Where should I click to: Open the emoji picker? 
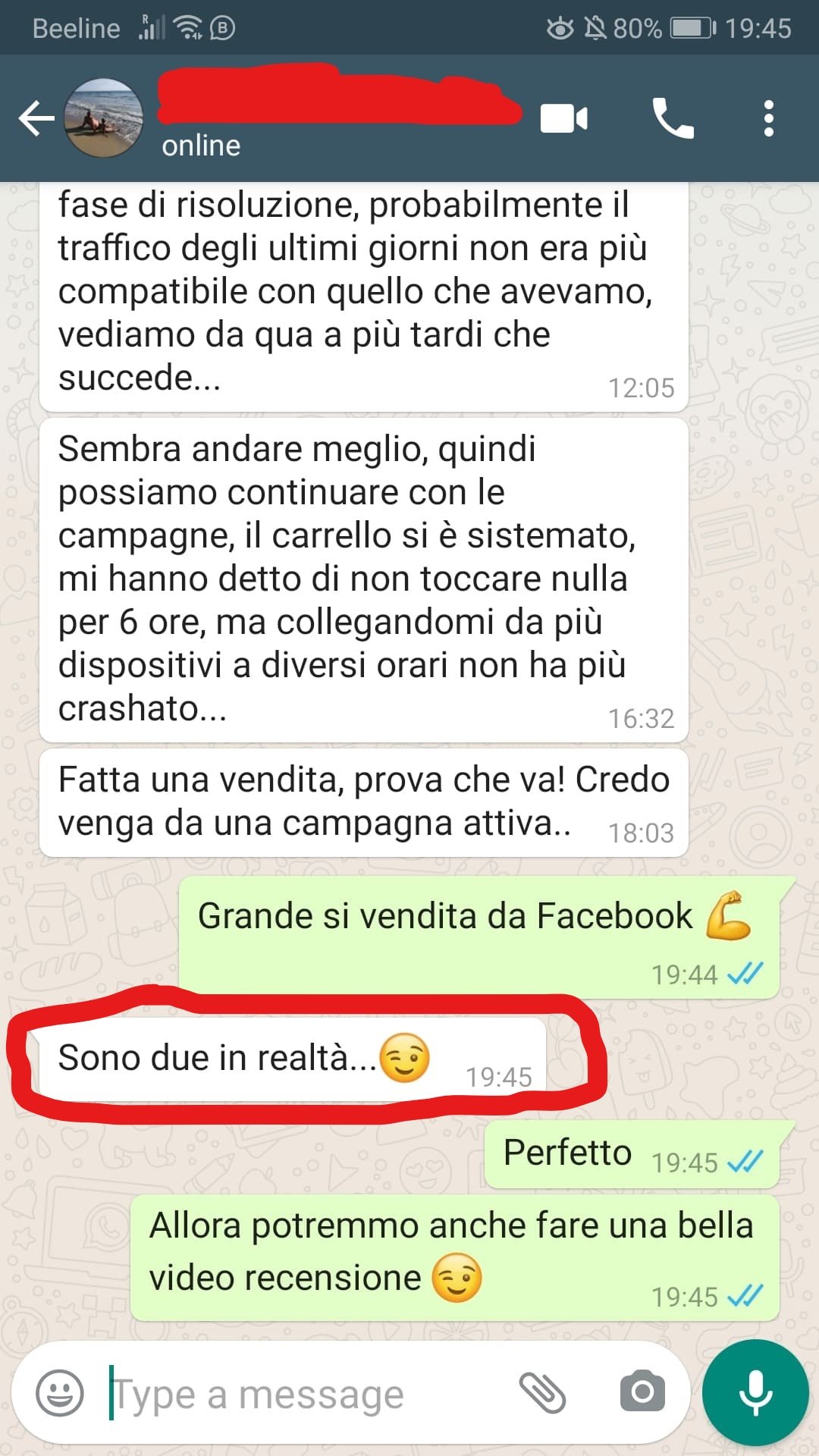(x=60, y=1393)
